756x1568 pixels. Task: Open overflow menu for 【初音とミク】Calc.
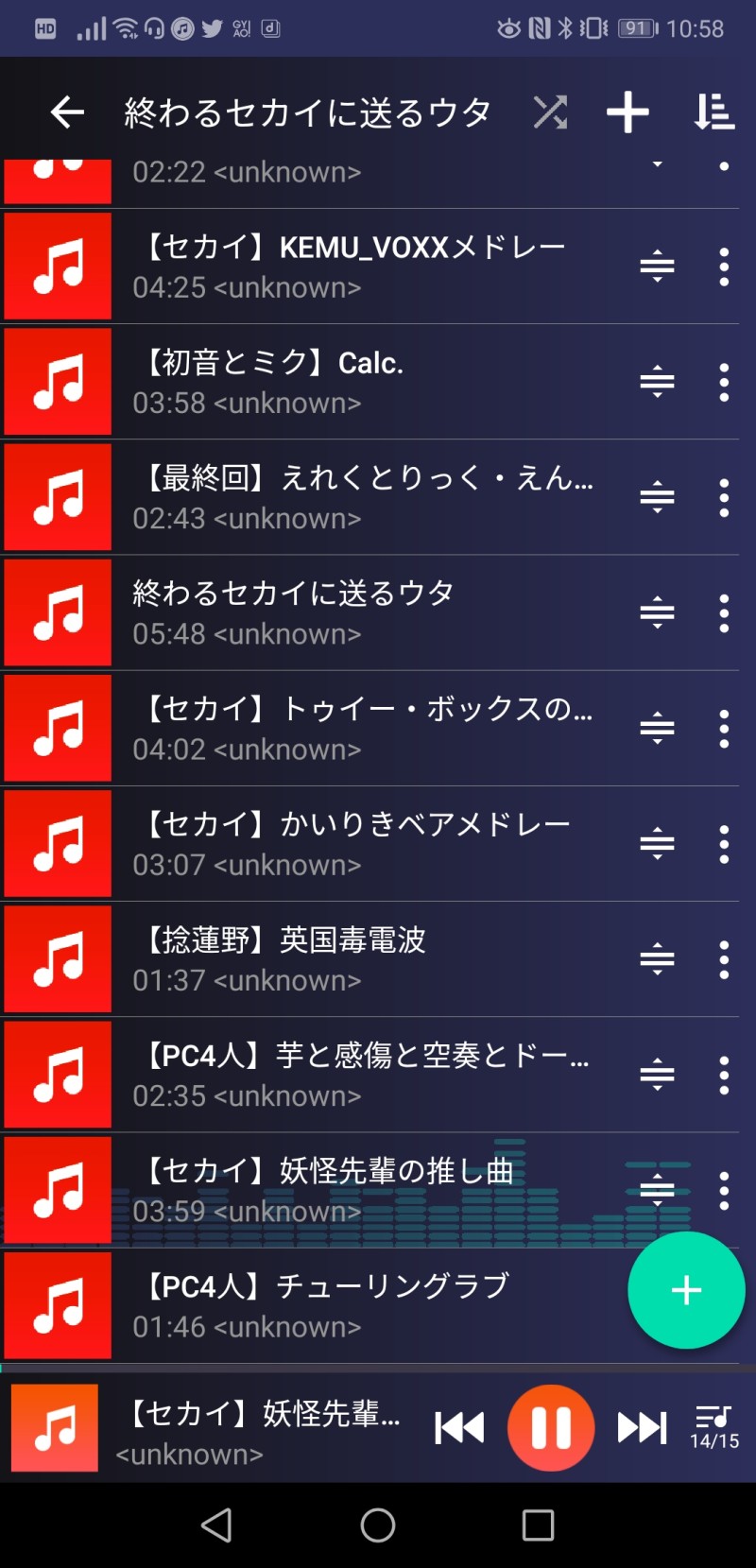coord(724,383)
